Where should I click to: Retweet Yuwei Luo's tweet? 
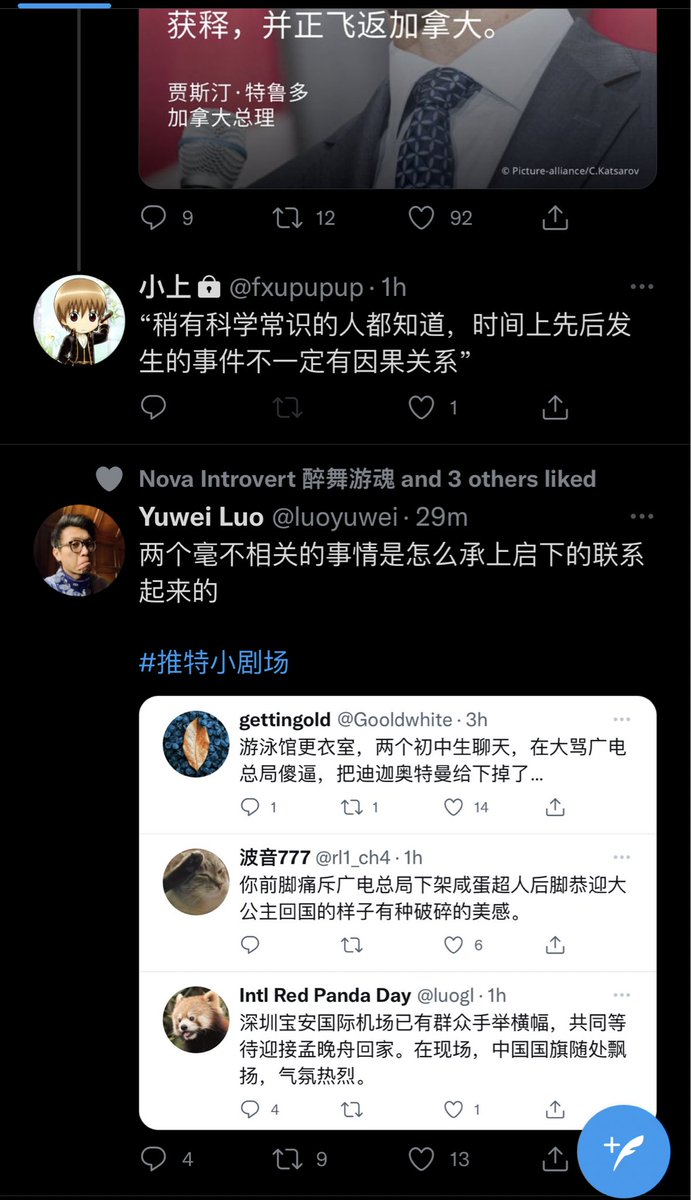coord(288,1159)
